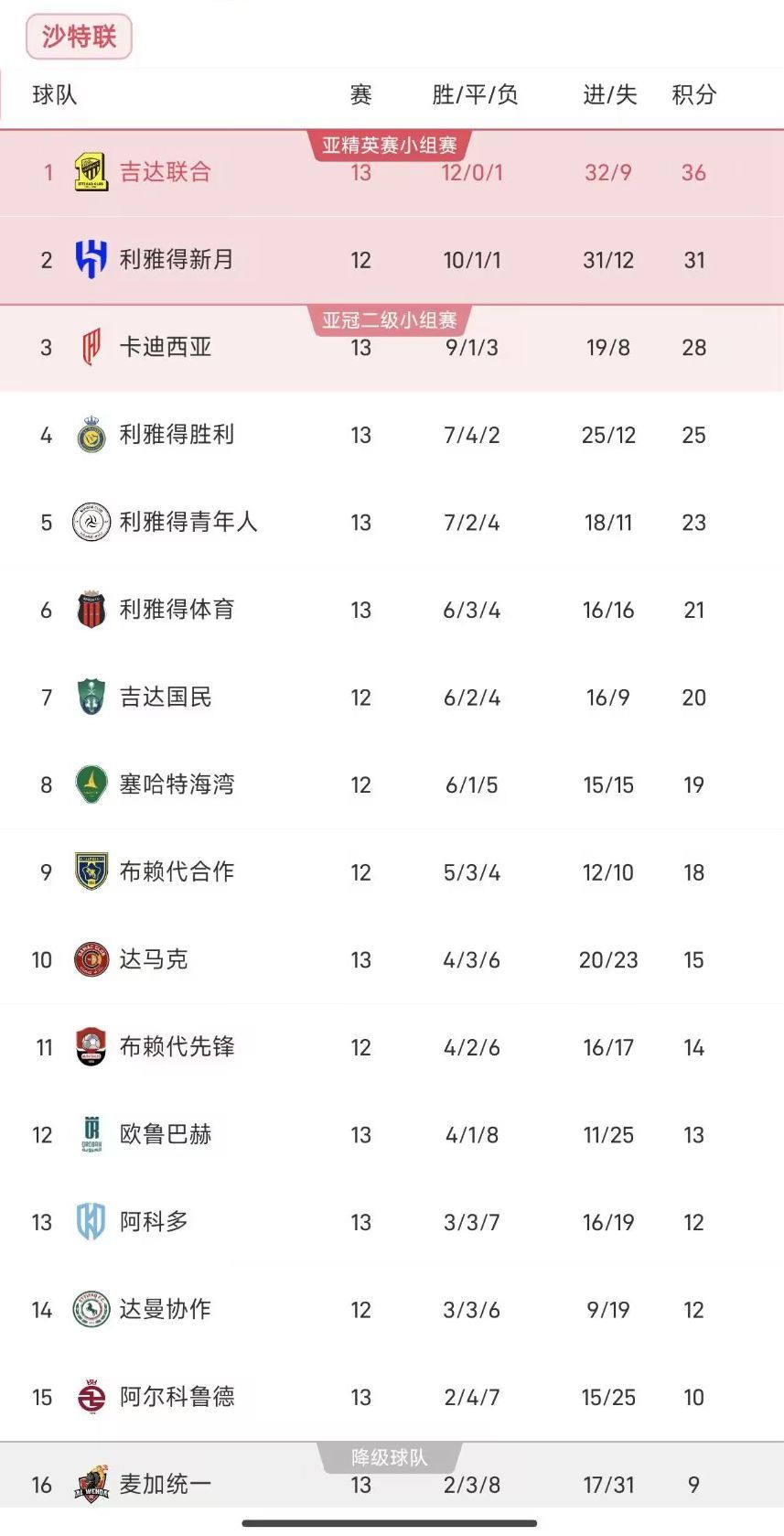Select the 沙特联 league chip
784x1536 pixels.
coord(79,37)
